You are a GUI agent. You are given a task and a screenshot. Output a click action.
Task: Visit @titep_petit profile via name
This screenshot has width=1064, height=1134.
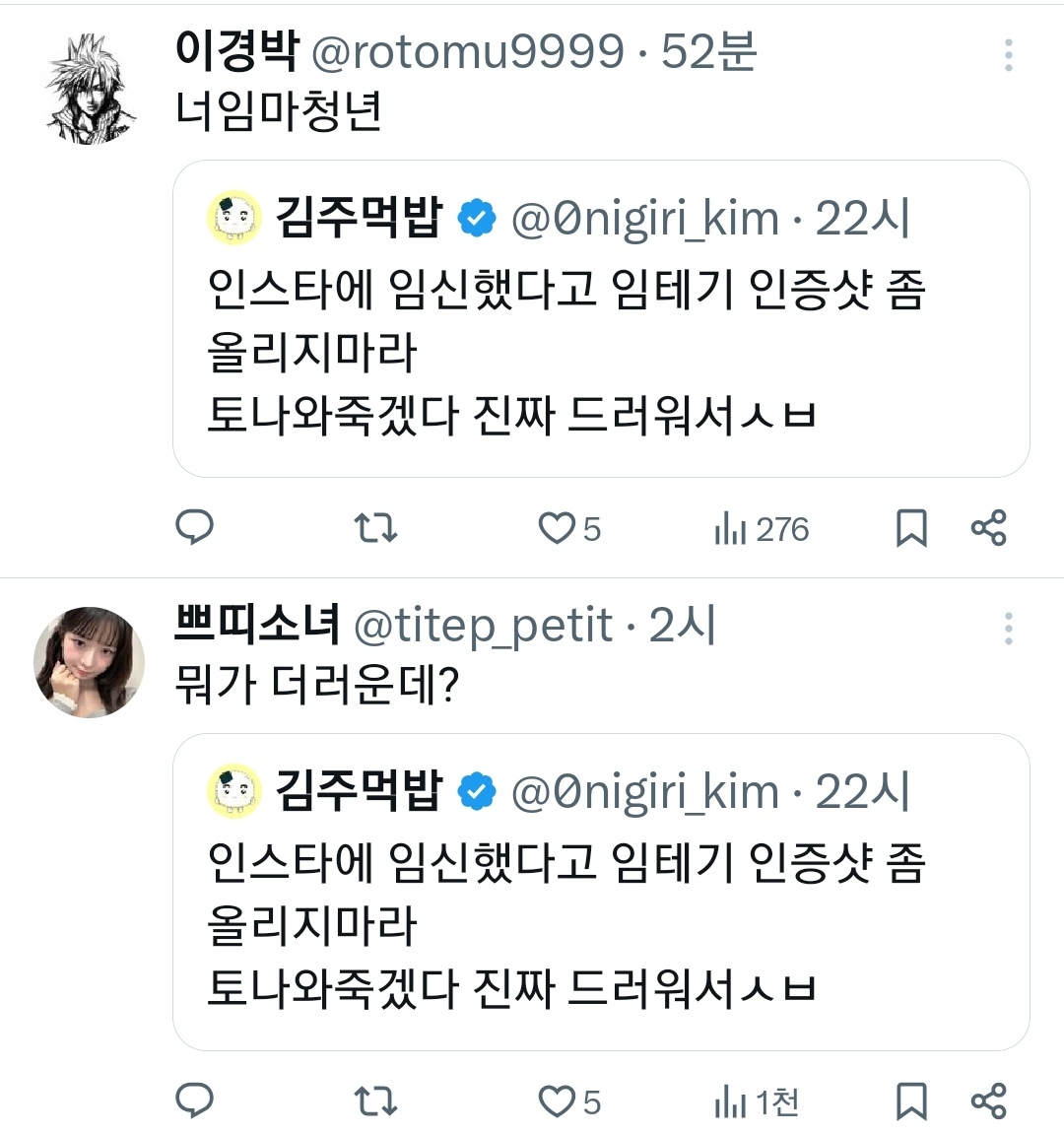256,625
